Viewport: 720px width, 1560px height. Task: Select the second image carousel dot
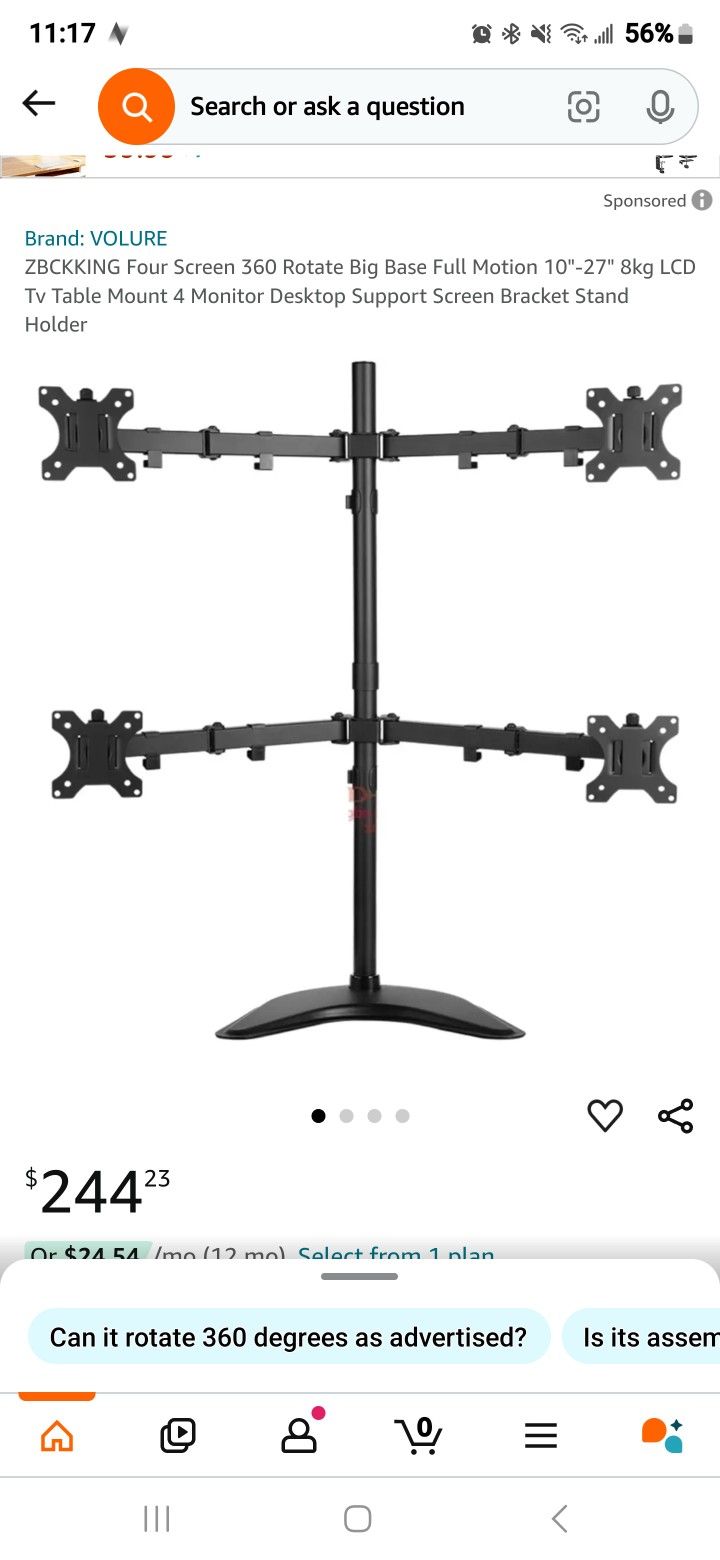click(x=346, y=1115)
